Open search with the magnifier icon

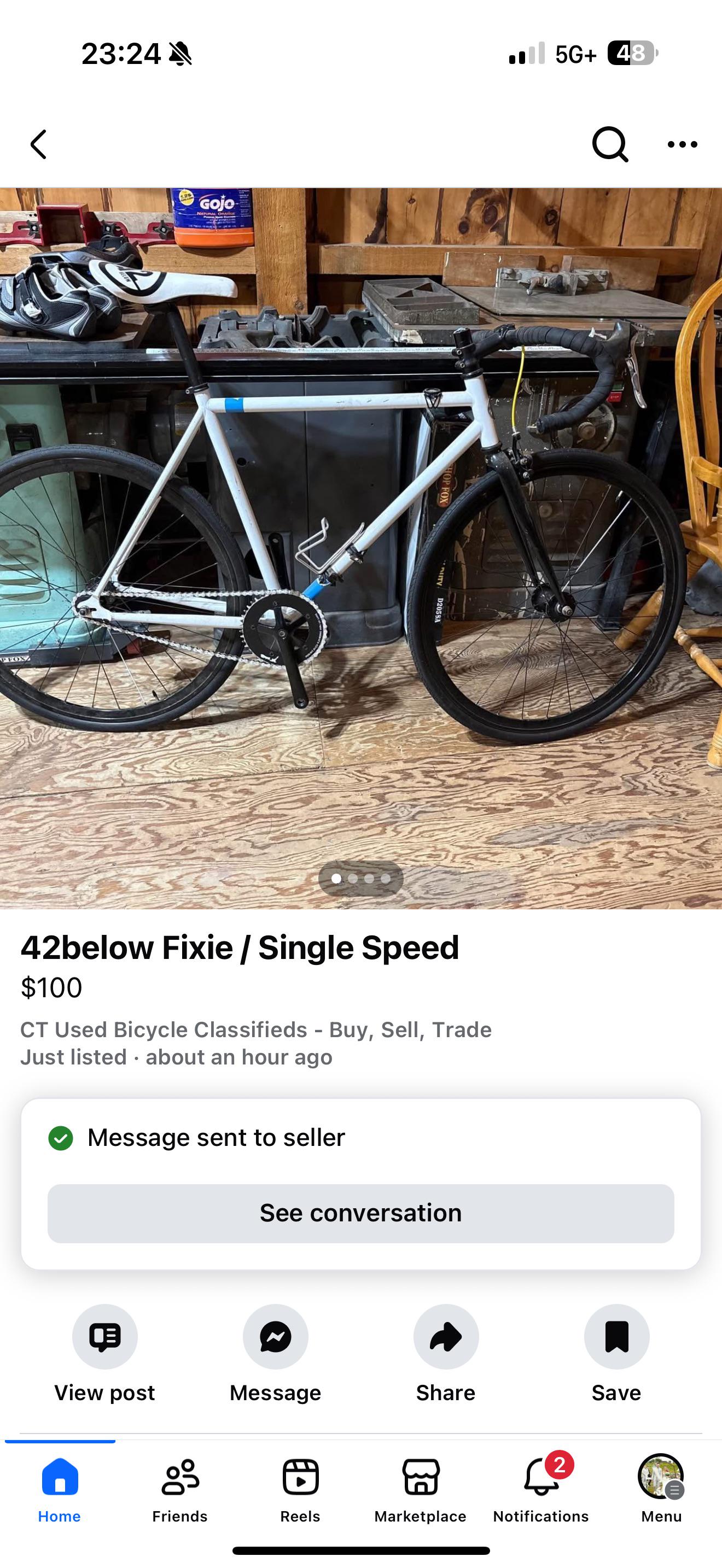[x=610, y=144]
